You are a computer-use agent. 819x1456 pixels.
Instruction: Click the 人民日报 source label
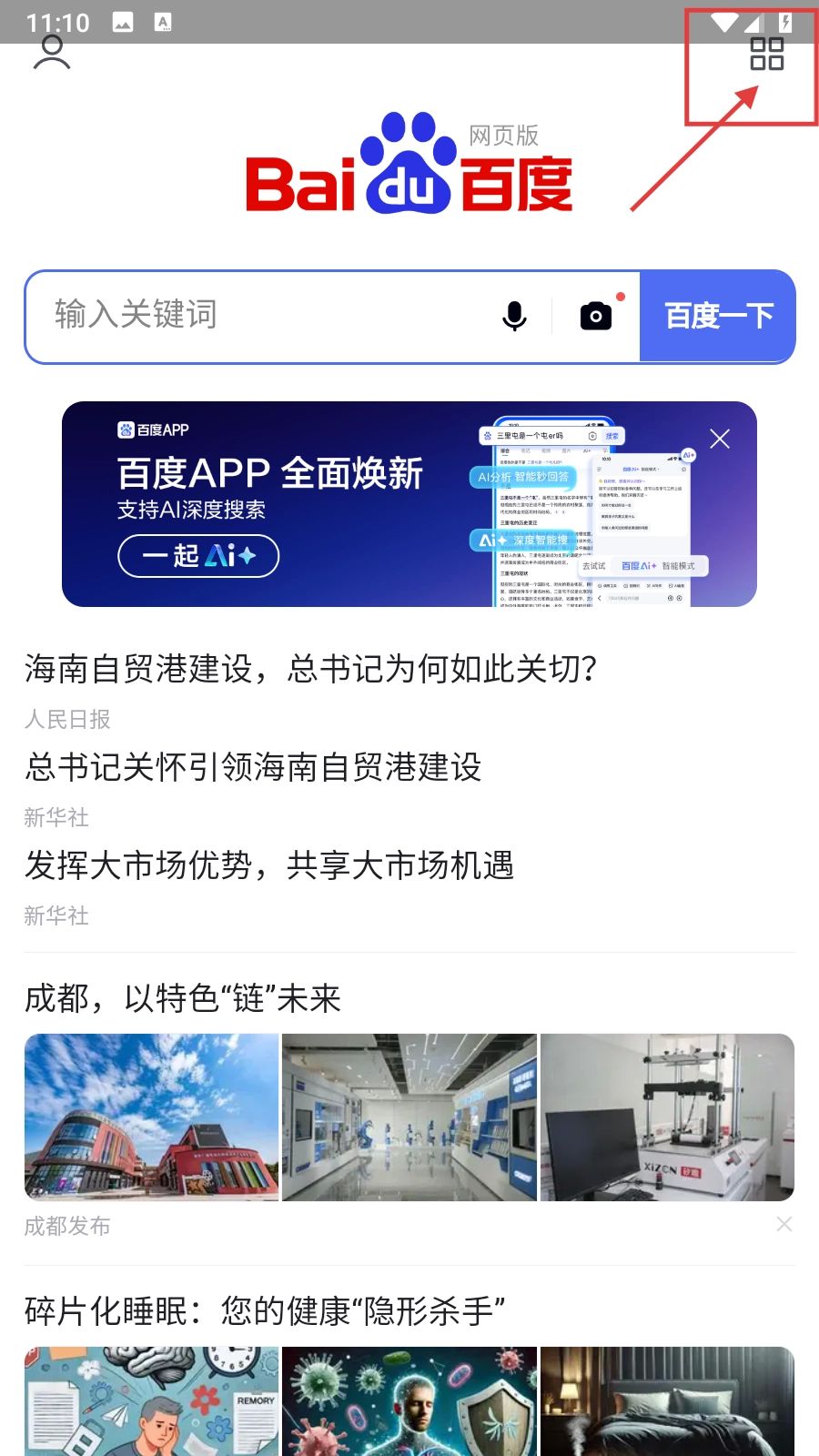pos(66,720)
